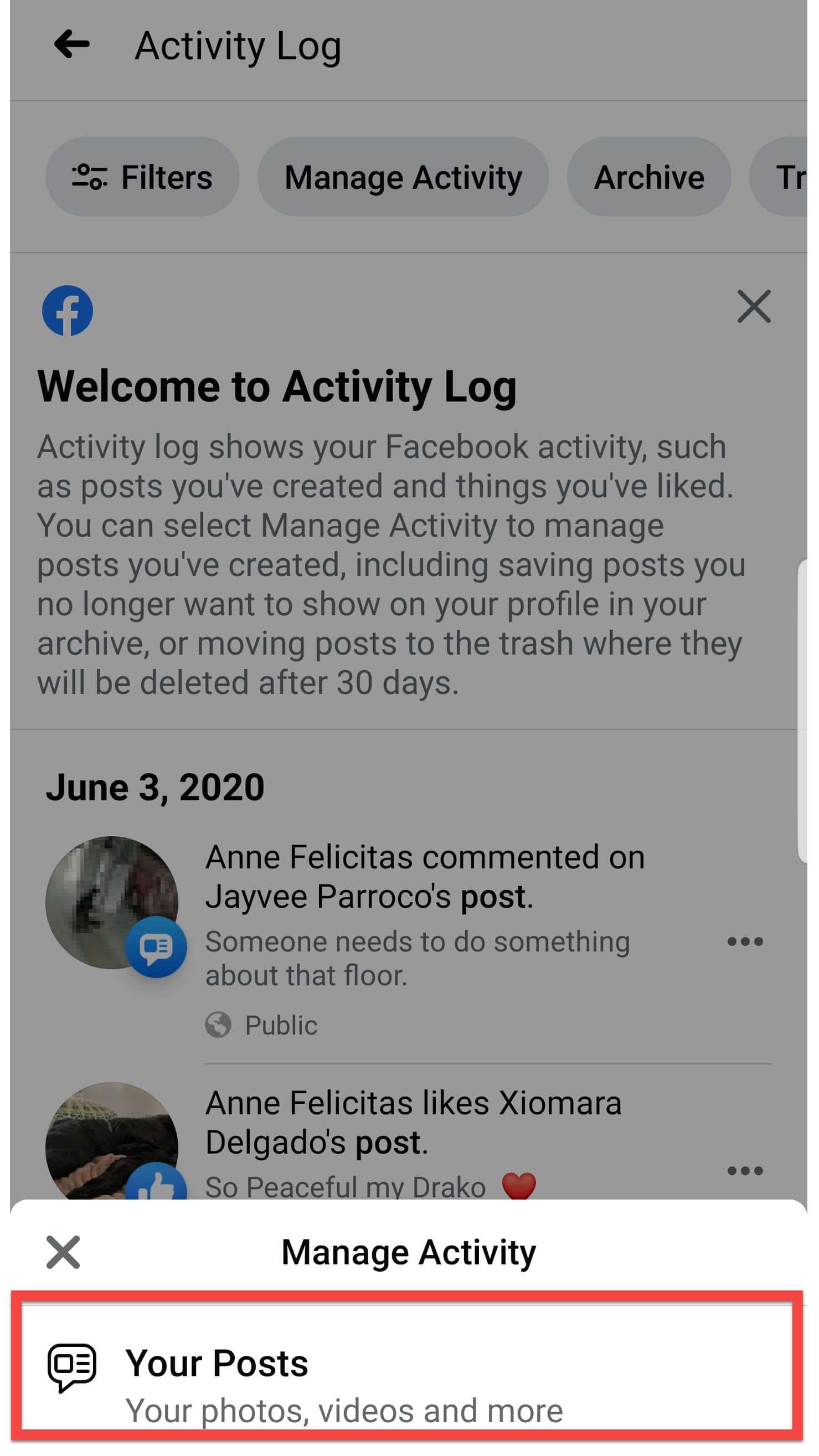Dismiss the Welcome to Activity Log card
Viewport: 819px width, 1456px height.
point(754,307)
